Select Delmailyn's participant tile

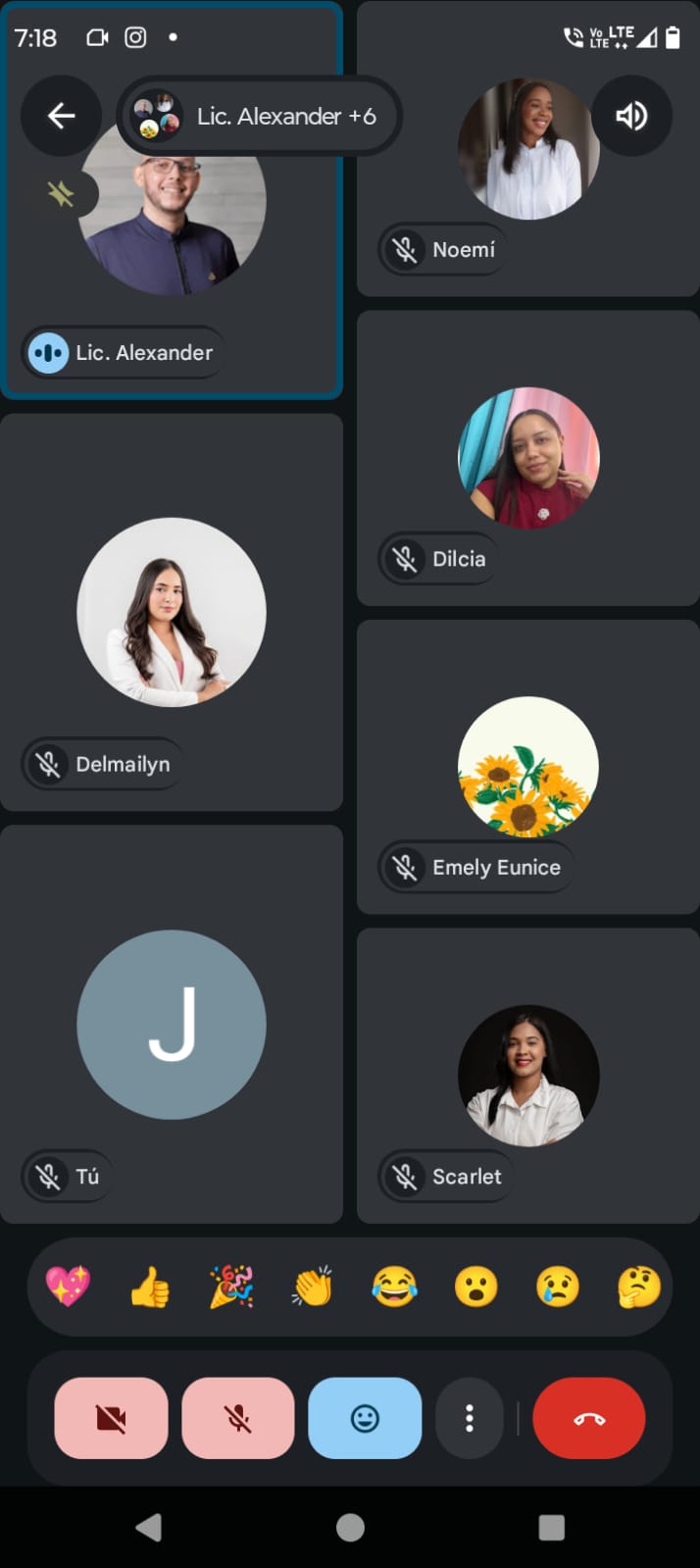click(172, 612)
